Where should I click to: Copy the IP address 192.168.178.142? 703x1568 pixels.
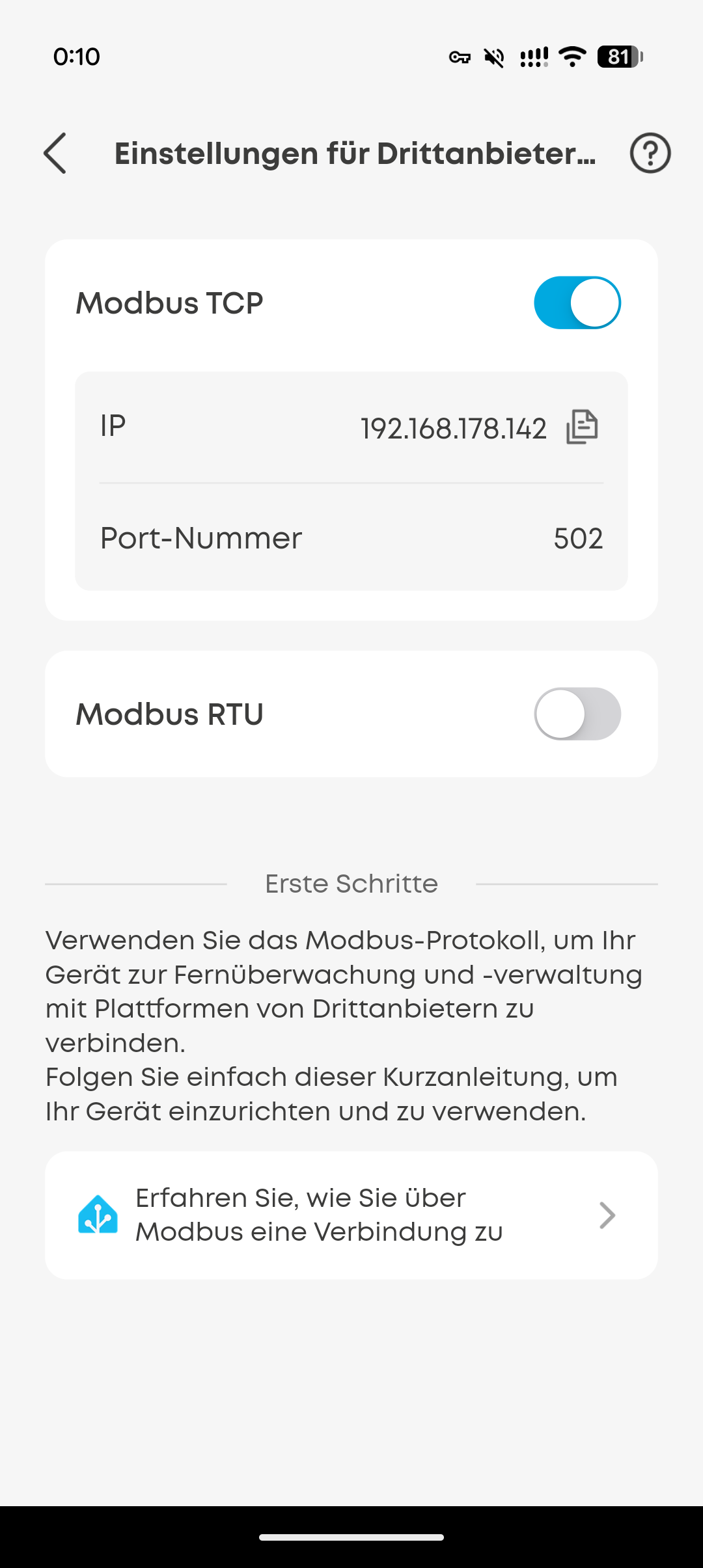pyautogui.click(x=582, y=427)
